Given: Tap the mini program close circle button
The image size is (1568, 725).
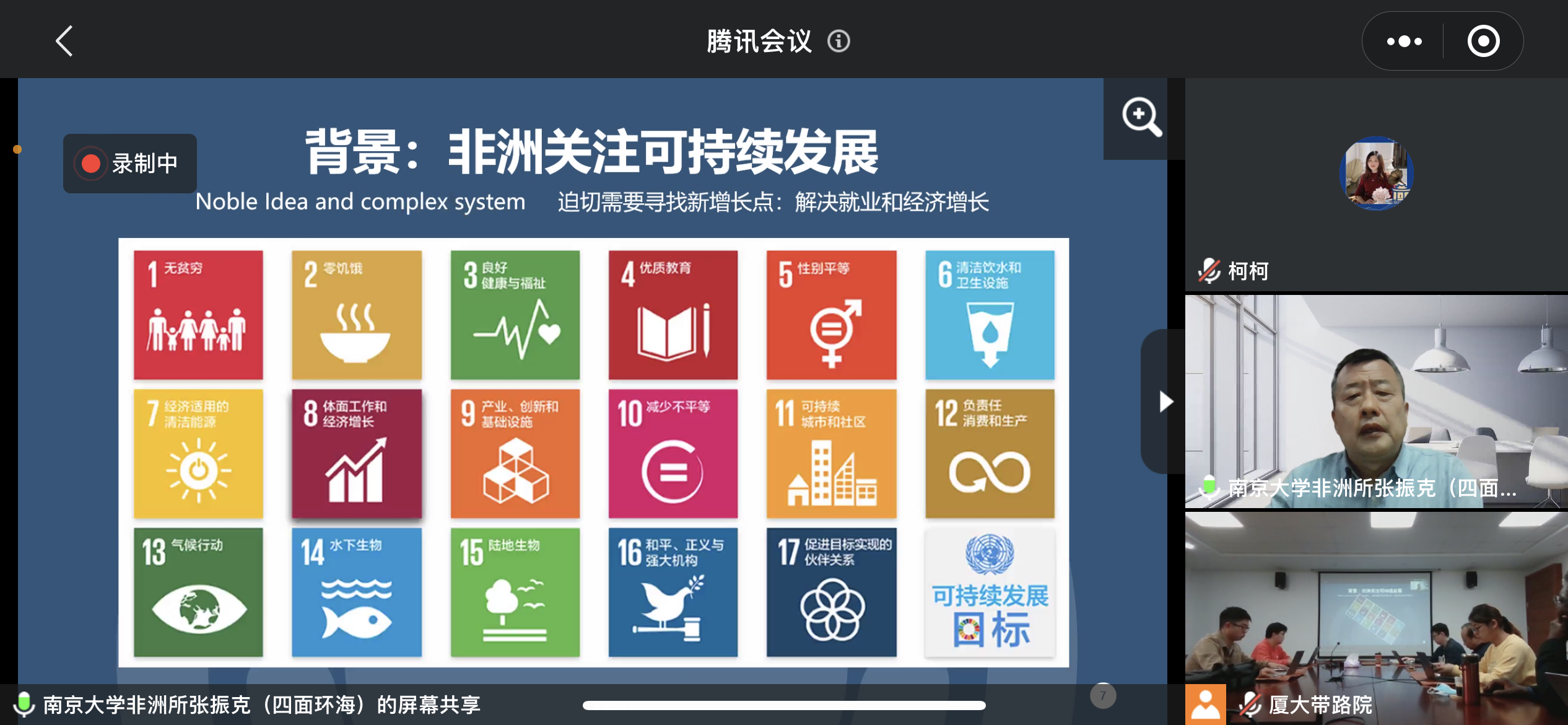Looking at the screenshot, I should (1483, 42).
